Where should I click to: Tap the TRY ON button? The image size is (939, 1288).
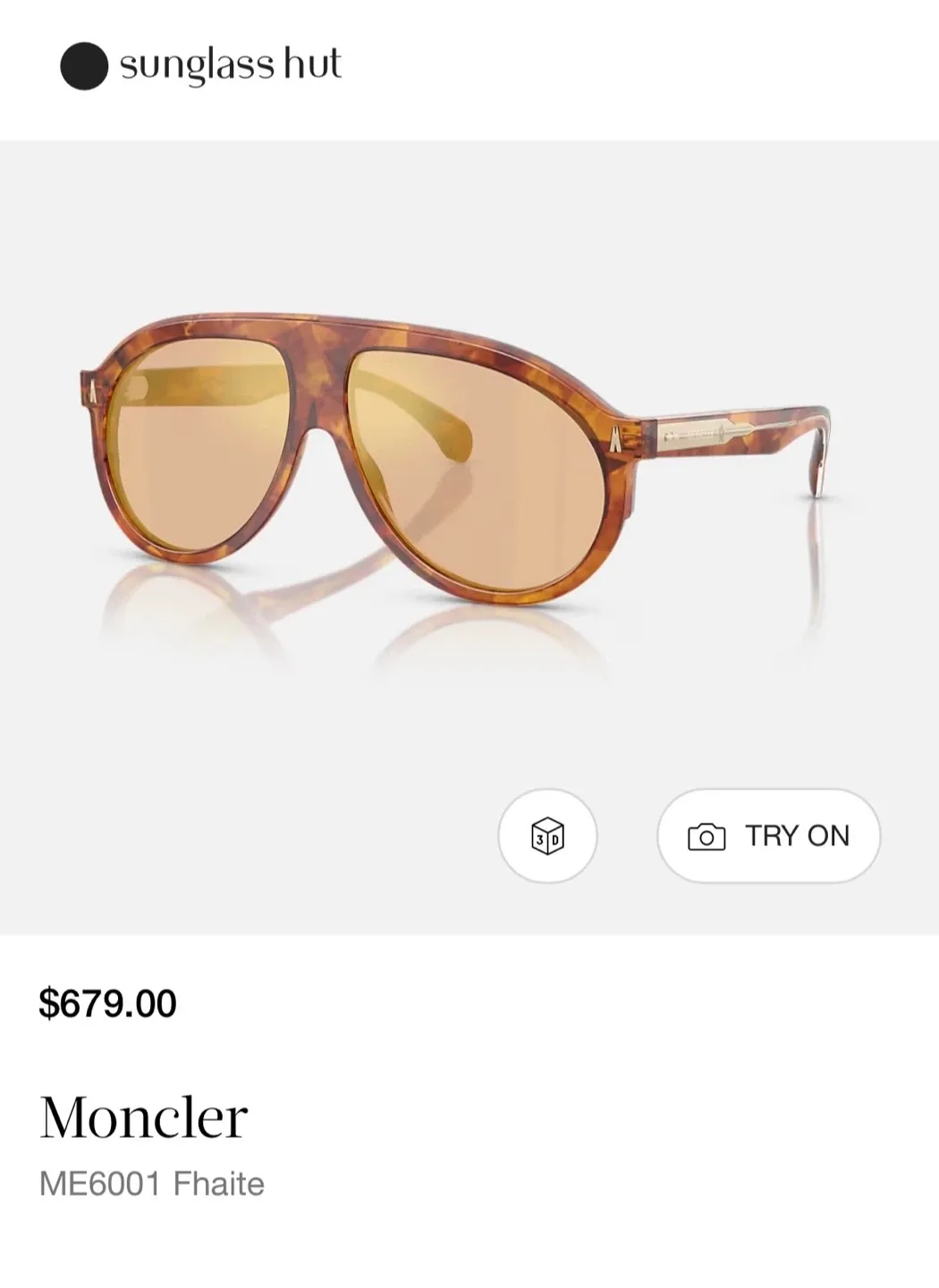768,835
